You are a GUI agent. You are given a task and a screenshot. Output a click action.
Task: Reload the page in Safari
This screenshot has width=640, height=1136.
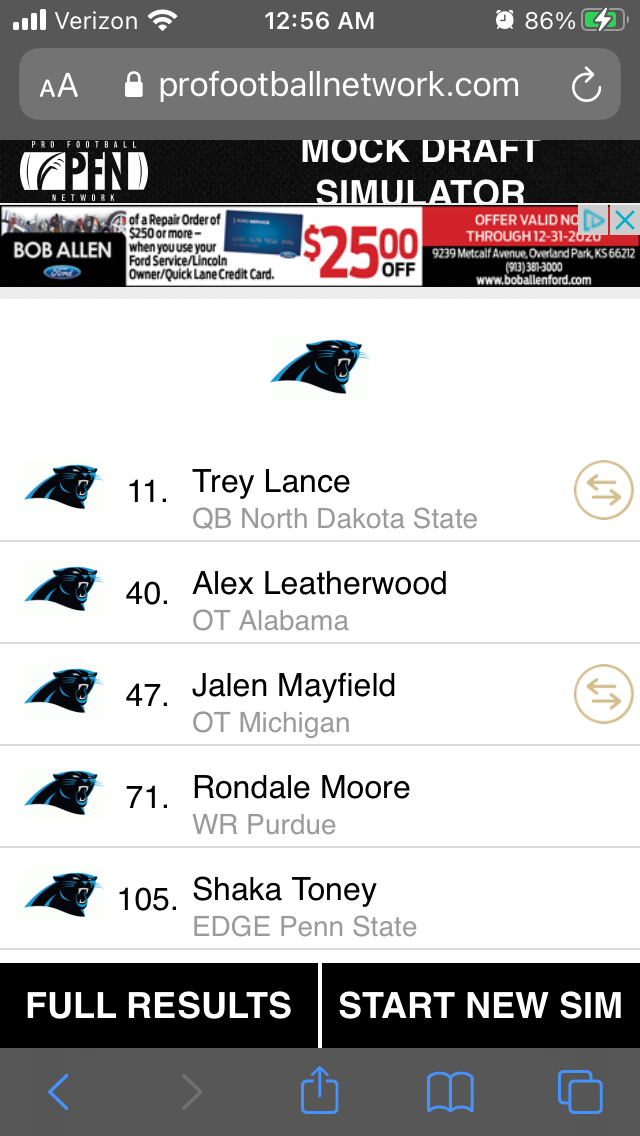586,85
